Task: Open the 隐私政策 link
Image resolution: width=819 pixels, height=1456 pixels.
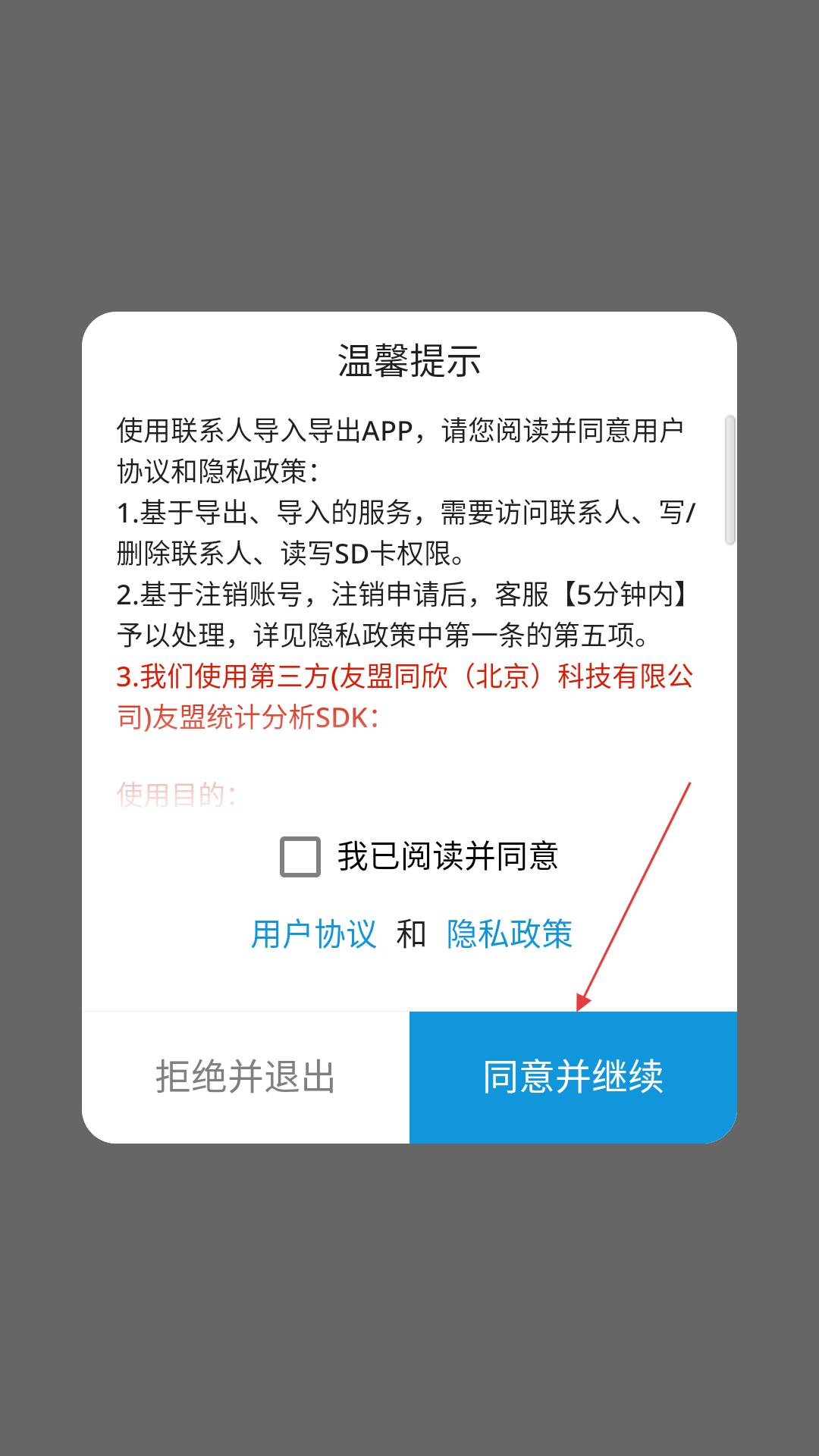Action: coord(510,934)
